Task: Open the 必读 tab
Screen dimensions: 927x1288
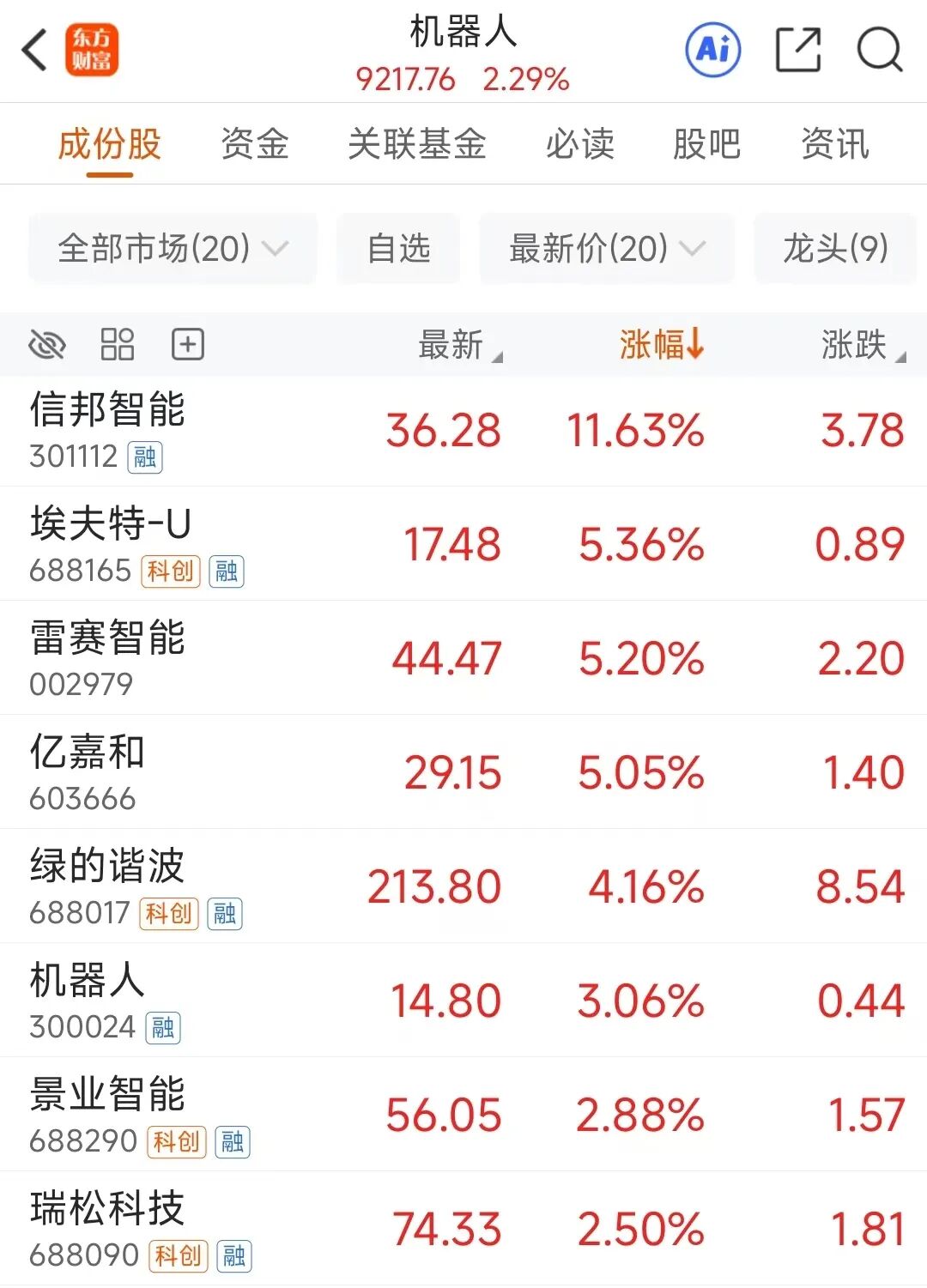Action: click(x=580, y=144)
